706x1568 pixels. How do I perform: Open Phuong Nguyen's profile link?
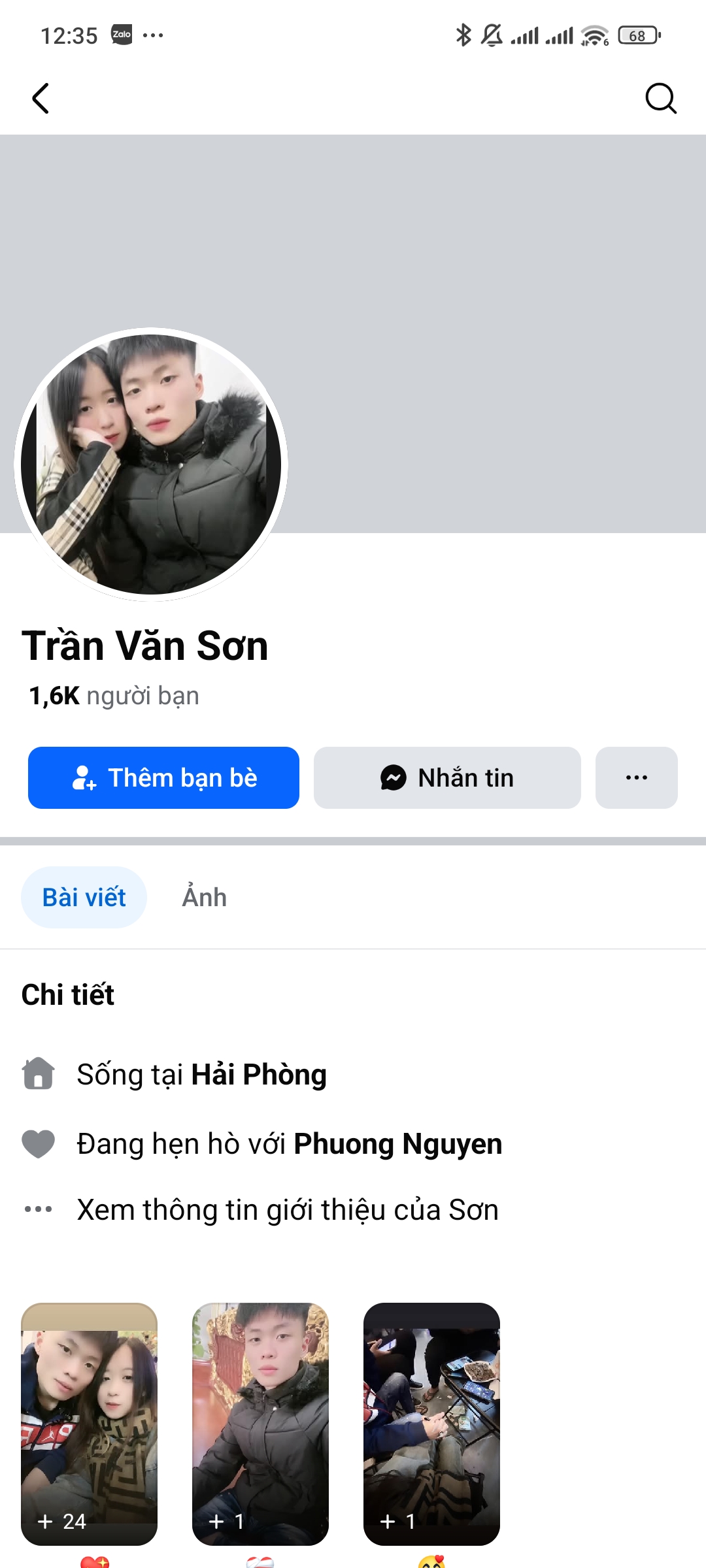(x=397, y=1144)
